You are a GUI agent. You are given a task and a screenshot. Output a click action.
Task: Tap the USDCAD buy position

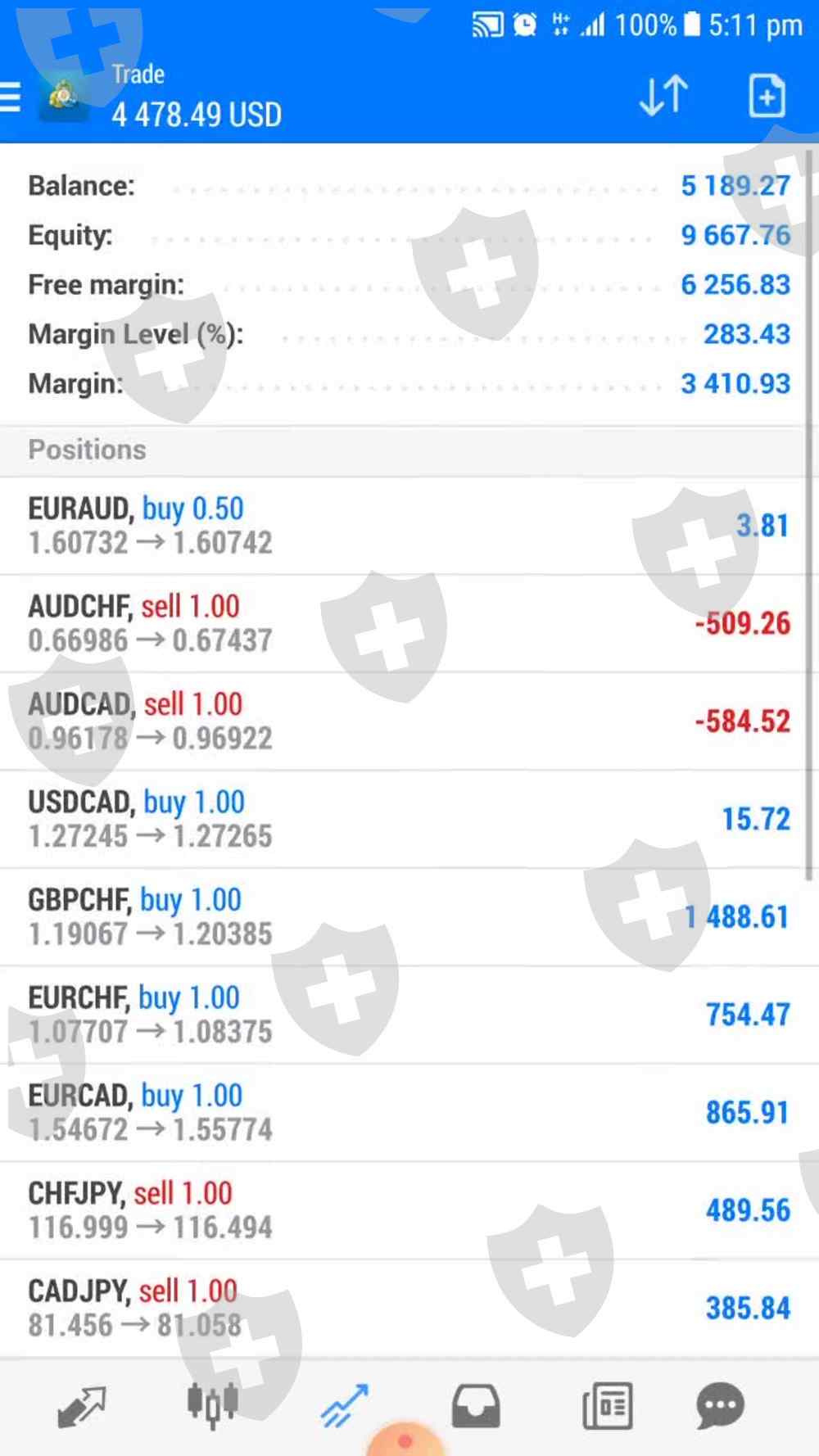(401, 819)
